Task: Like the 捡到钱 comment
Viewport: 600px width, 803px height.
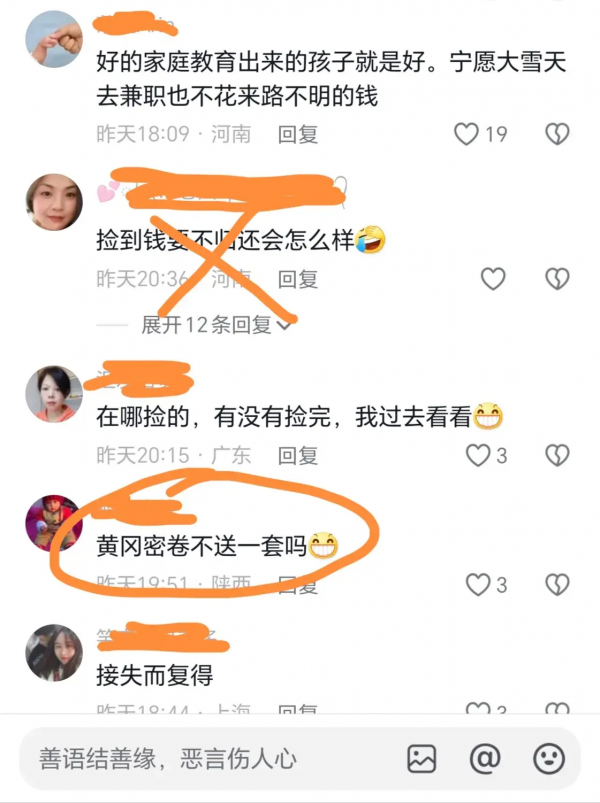Action: [493, 279]
